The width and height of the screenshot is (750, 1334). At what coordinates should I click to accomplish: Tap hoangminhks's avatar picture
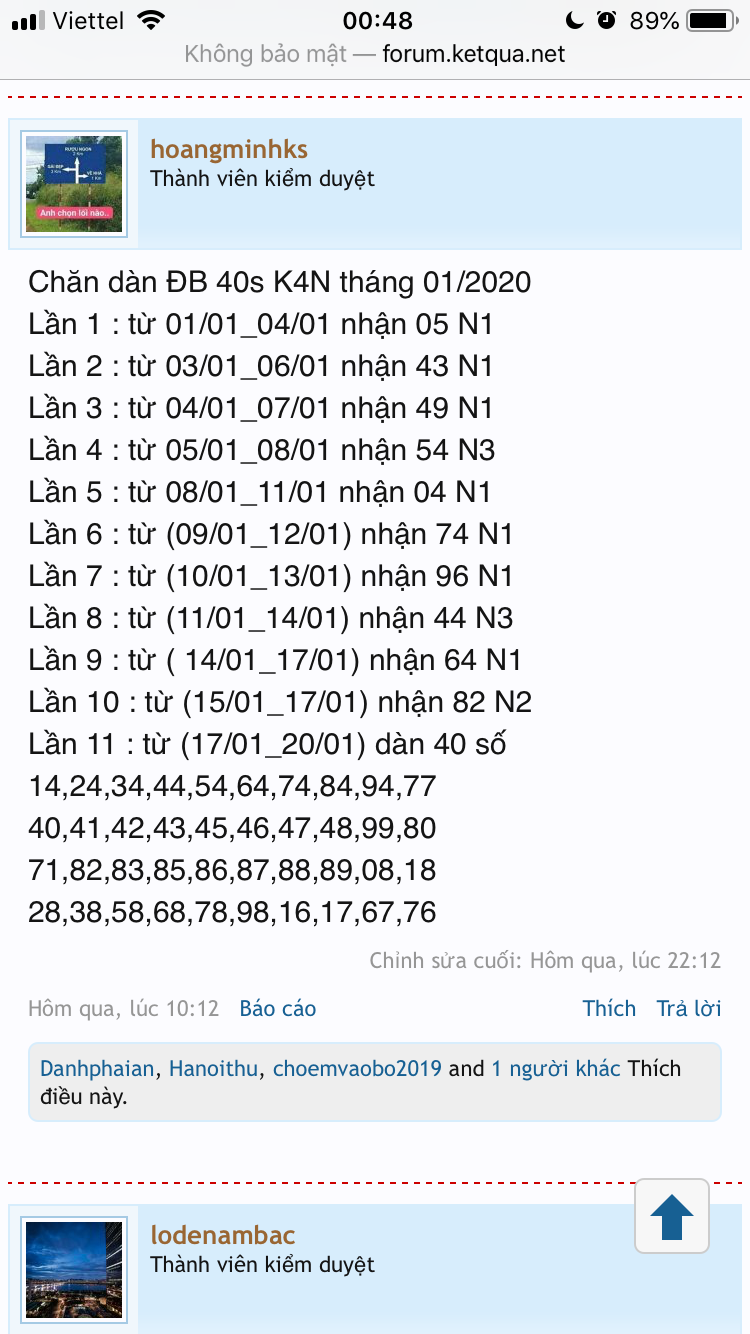[74, 184]
